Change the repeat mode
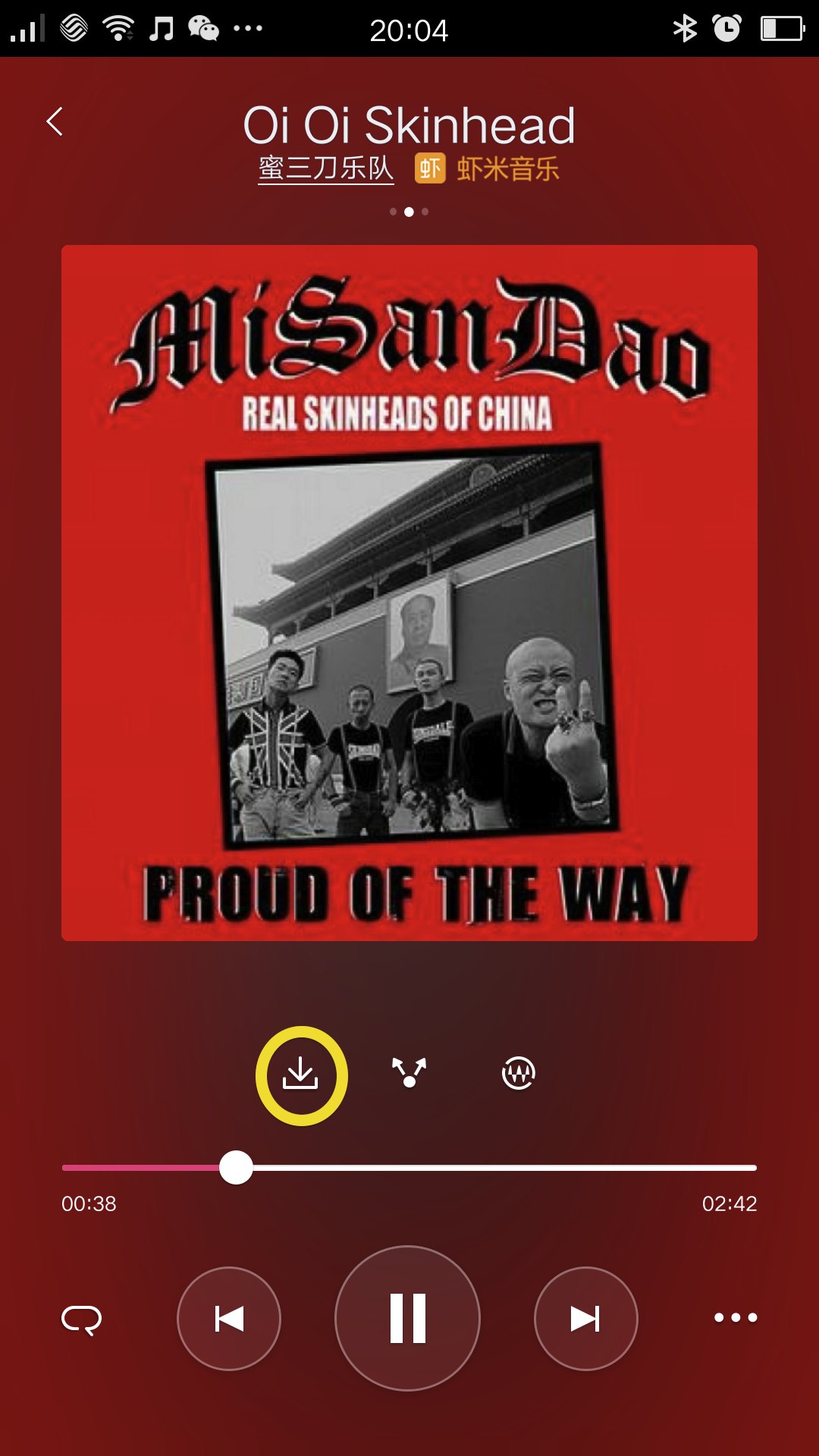 [81, 1319]
